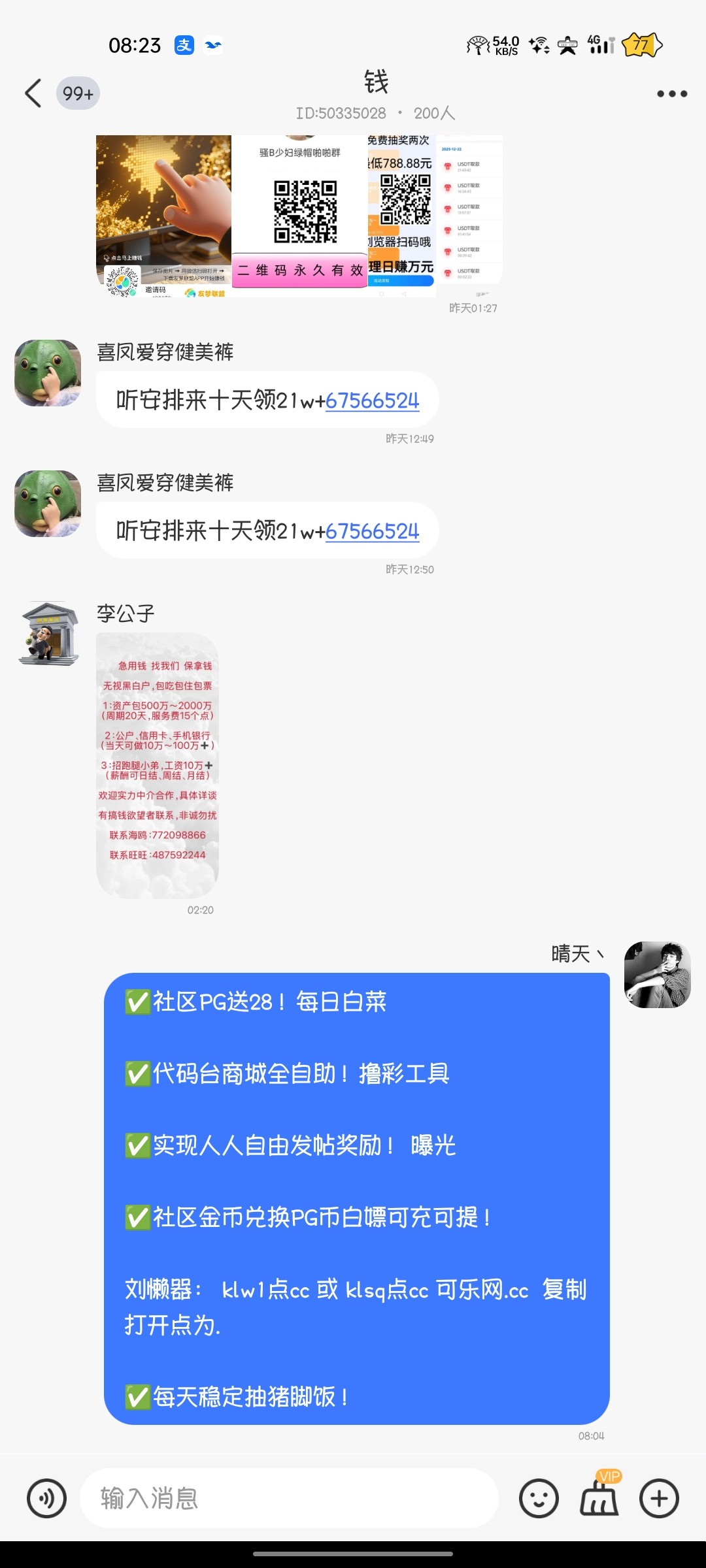Open 李公子's shared image
The width and height of the screenshot is (706, 1568).
pyautogui.click(x=158, y=765)
